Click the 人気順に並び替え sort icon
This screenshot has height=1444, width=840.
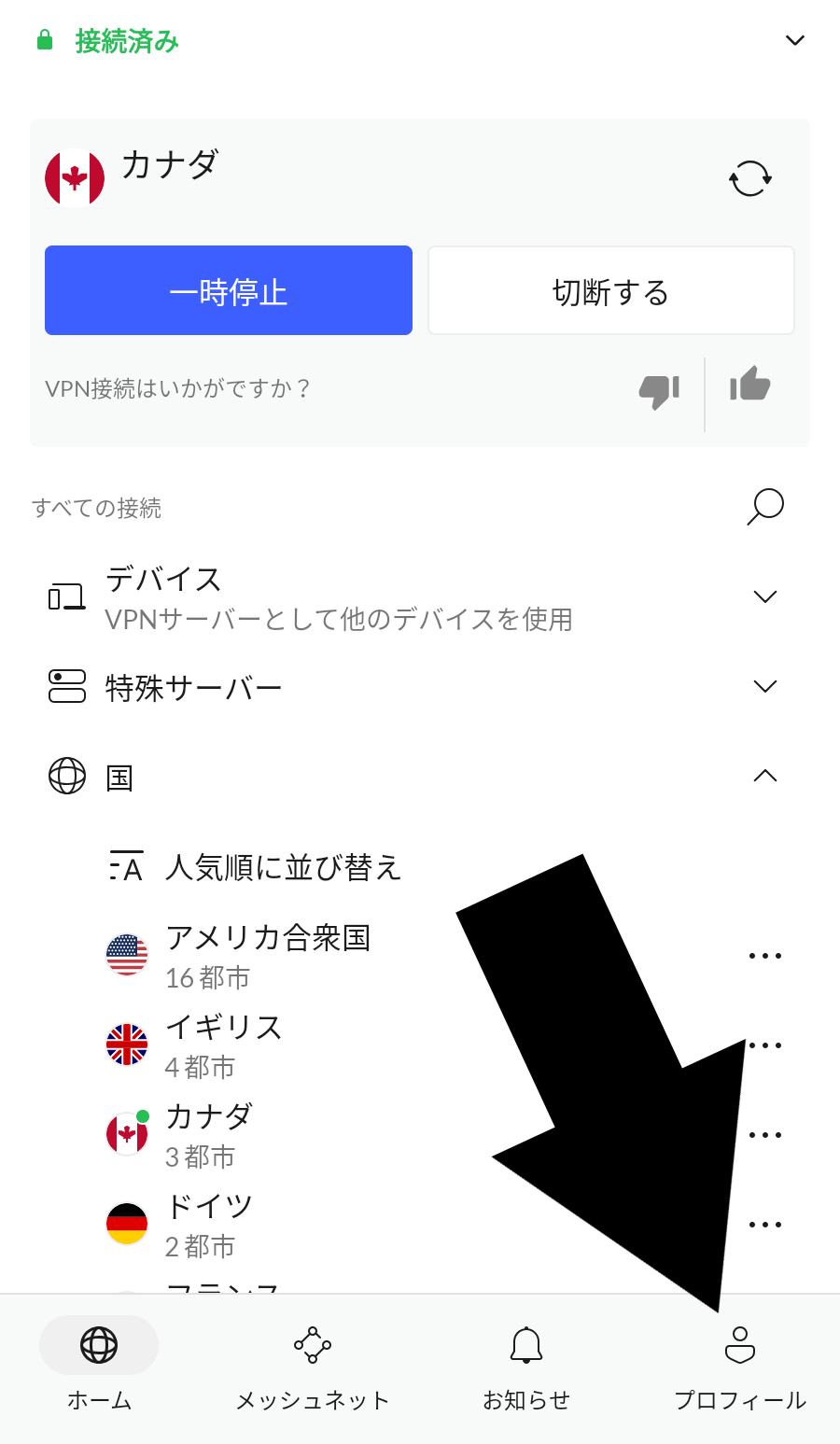coord(127,866)
